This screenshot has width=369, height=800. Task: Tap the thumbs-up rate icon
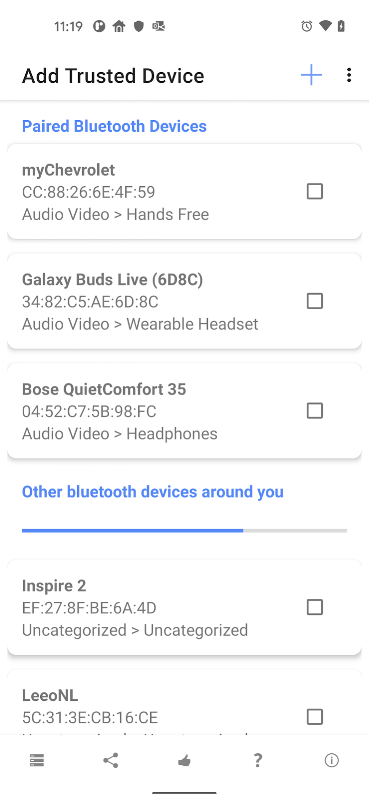pos(184,761)
